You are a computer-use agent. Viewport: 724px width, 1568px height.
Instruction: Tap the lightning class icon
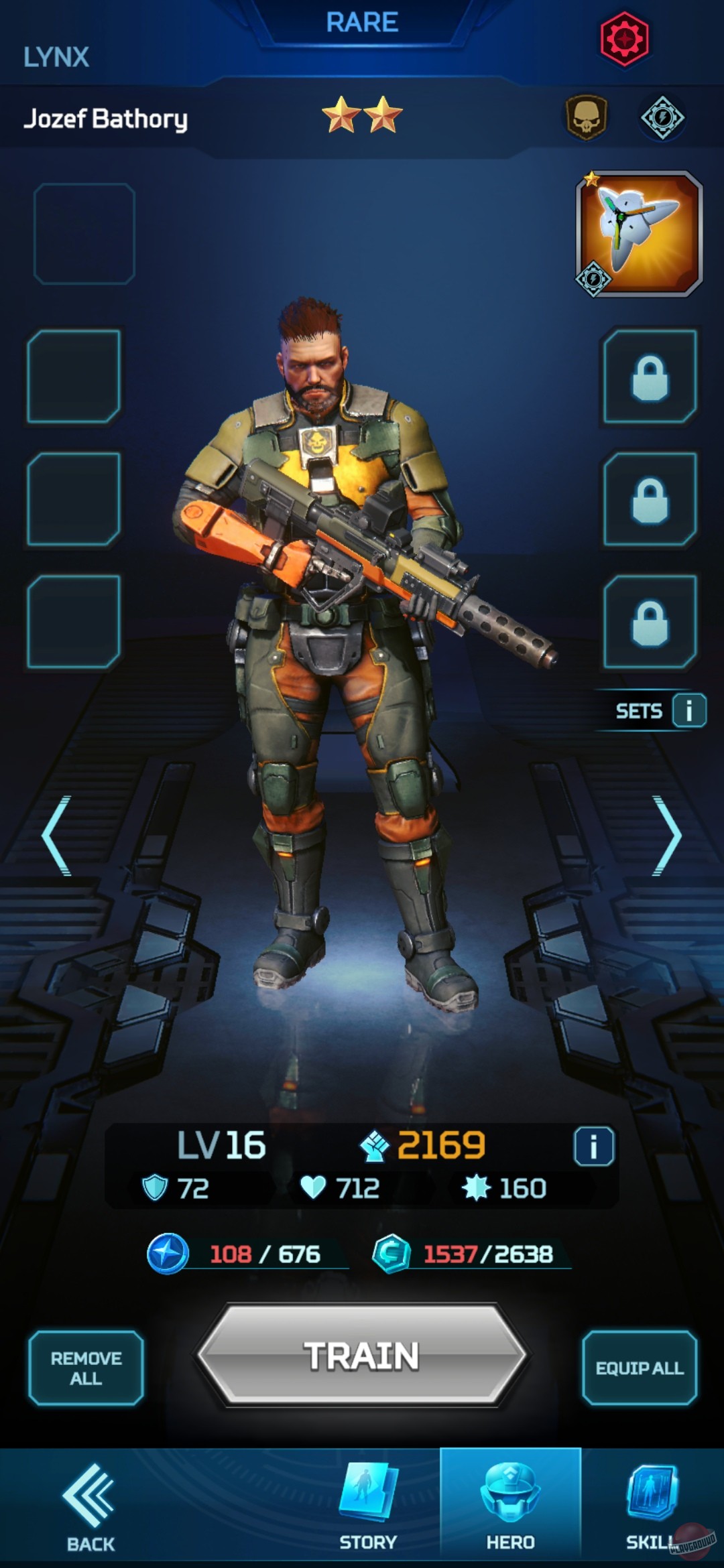tap(662, 117)
